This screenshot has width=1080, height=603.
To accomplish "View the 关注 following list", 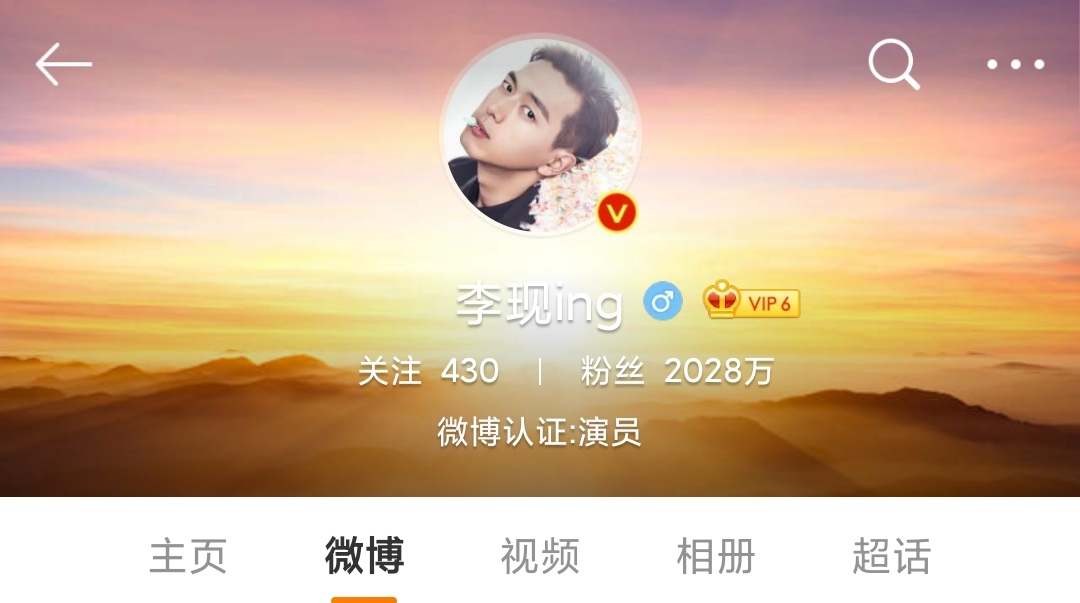I will 428,372.
